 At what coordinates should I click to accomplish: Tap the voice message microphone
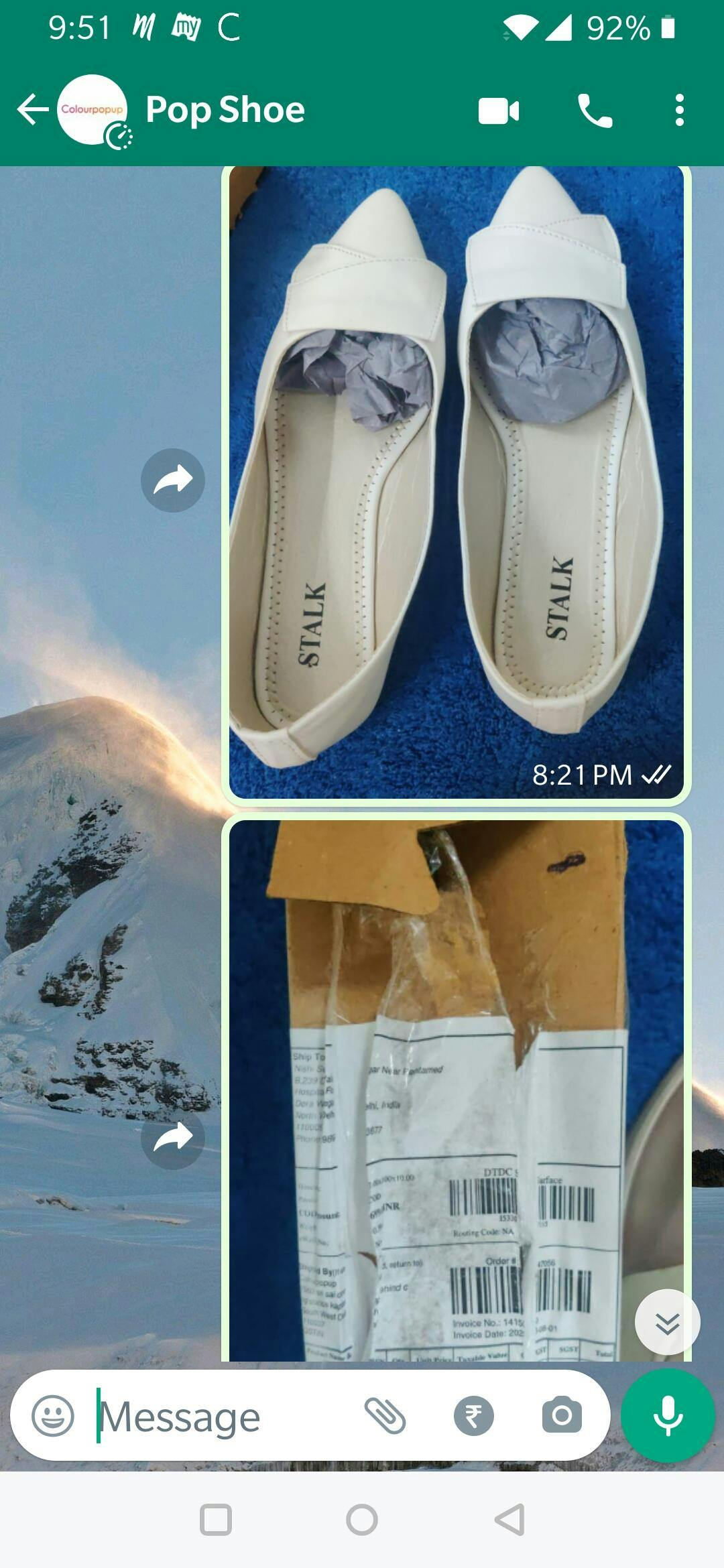pyautogui.click(x=668, y=1415)
